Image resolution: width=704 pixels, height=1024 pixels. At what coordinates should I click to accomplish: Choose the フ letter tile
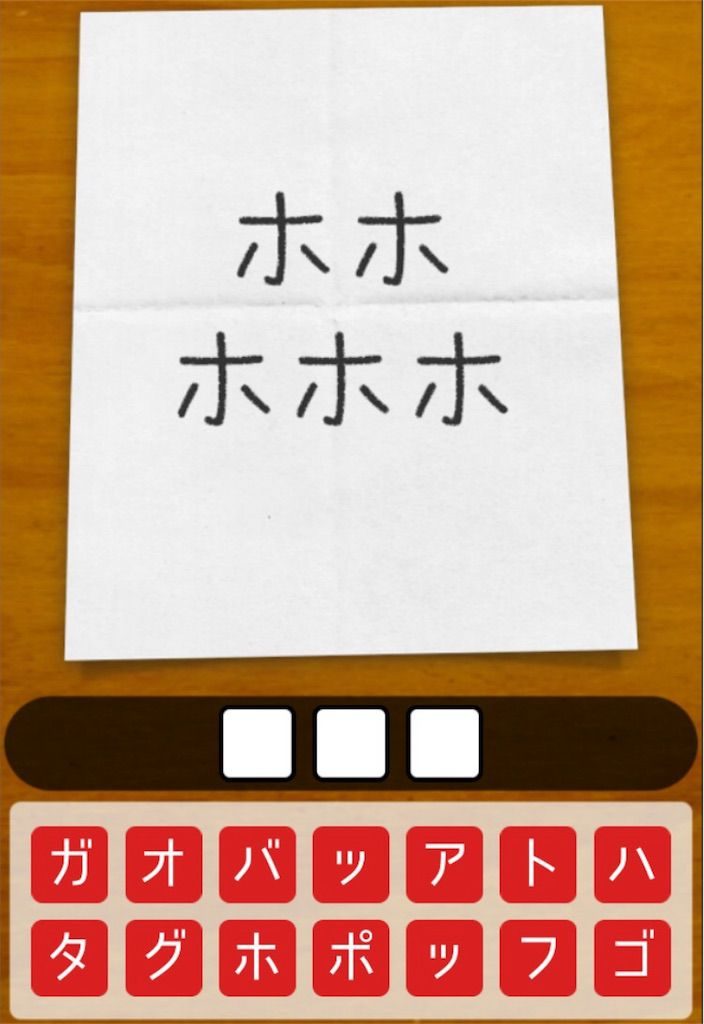click(538, 958)
